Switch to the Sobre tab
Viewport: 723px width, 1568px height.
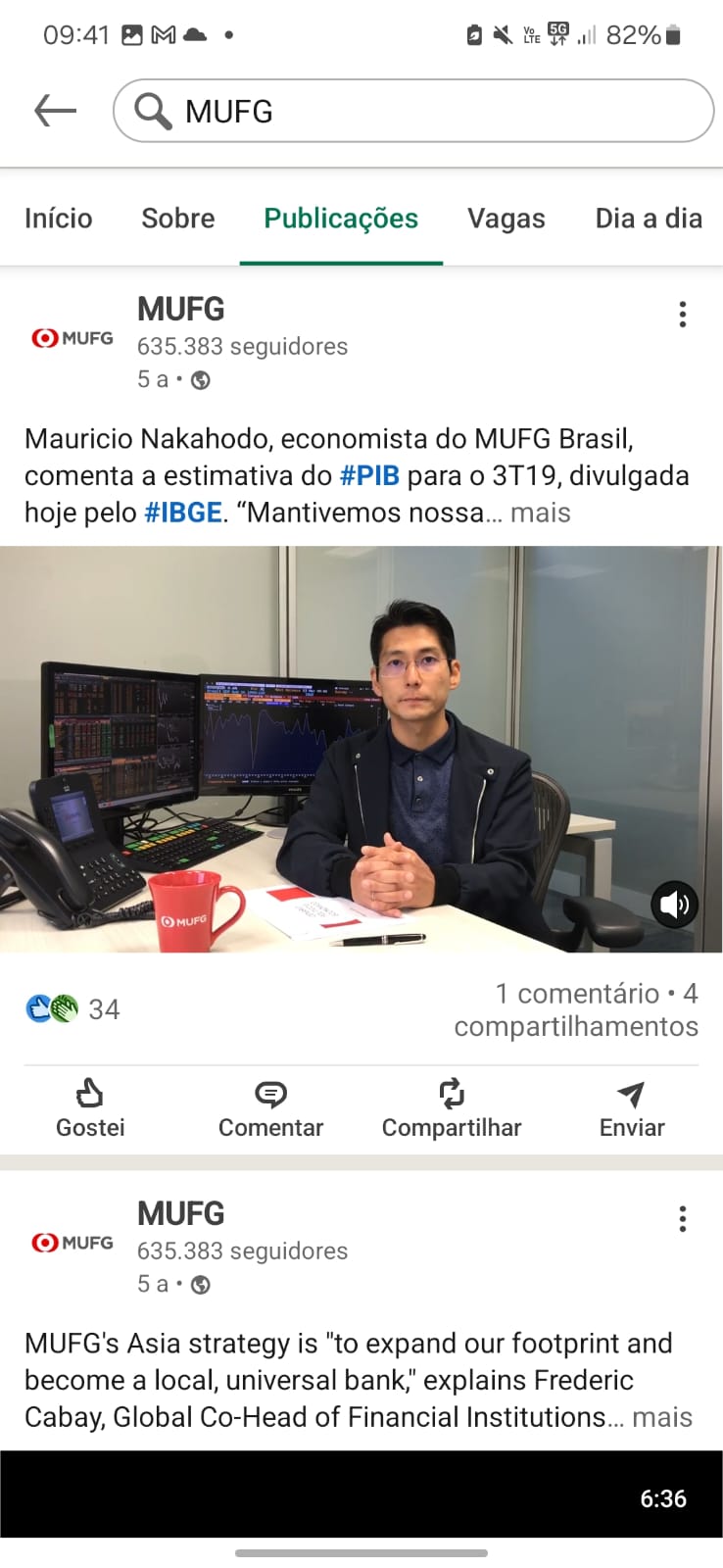click(177, 218)
